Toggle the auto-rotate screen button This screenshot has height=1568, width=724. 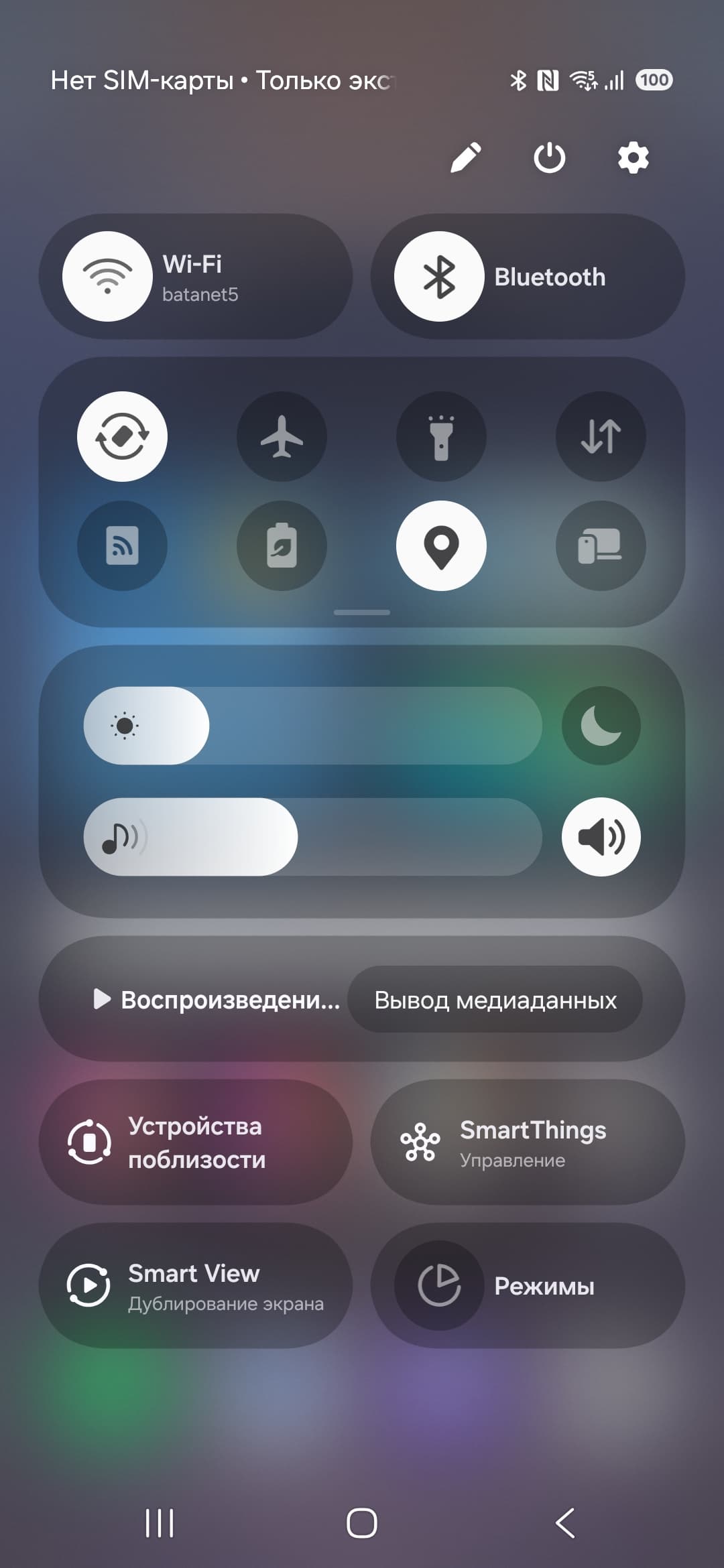pyautogui.click(x=122, y=436)
